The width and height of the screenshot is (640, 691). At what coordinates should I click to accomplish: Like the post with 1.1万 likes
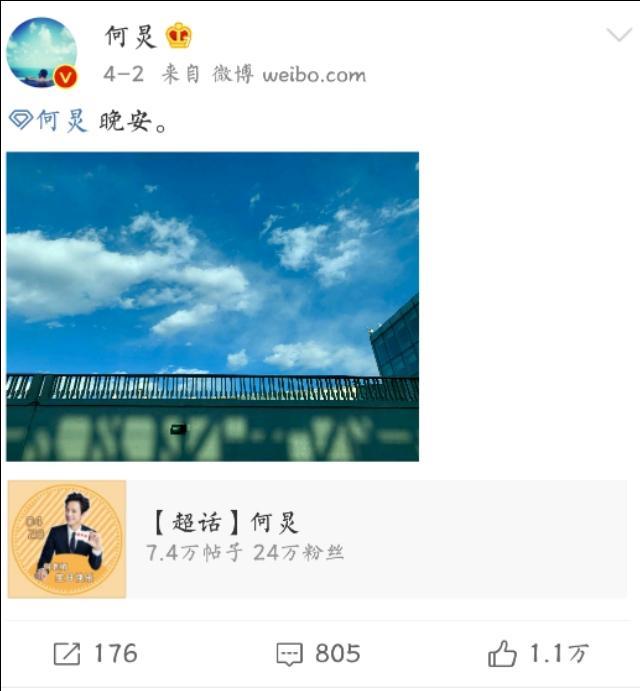[539, 654]
